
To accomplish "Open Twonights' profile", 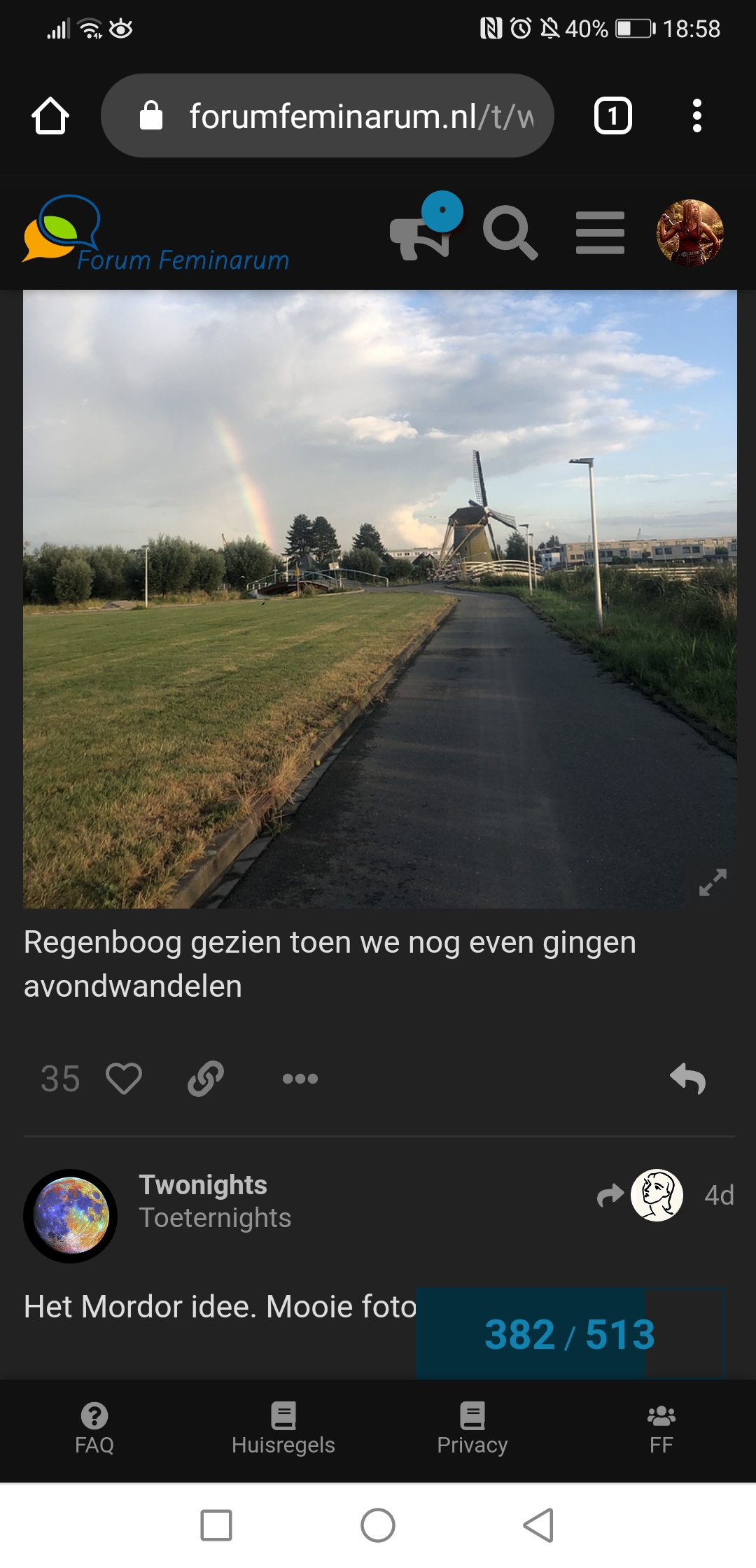I will point(70,1216).
